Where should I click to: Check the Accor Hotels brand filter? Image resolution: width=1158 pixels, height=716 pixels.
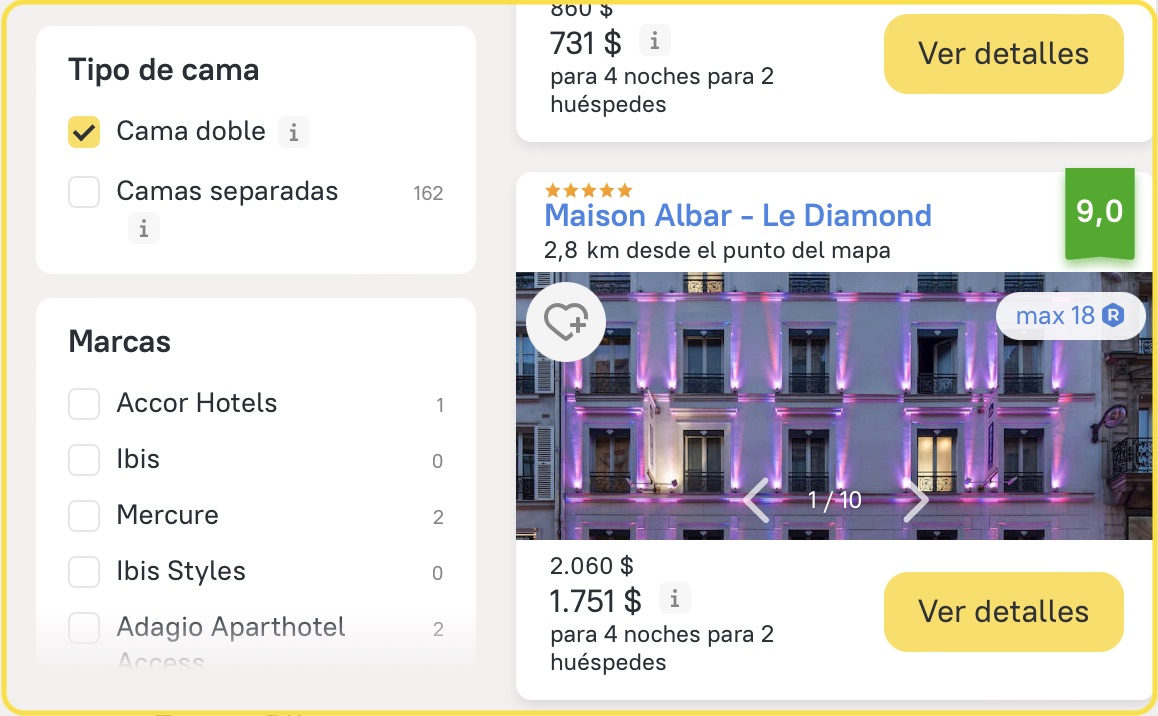84,404
